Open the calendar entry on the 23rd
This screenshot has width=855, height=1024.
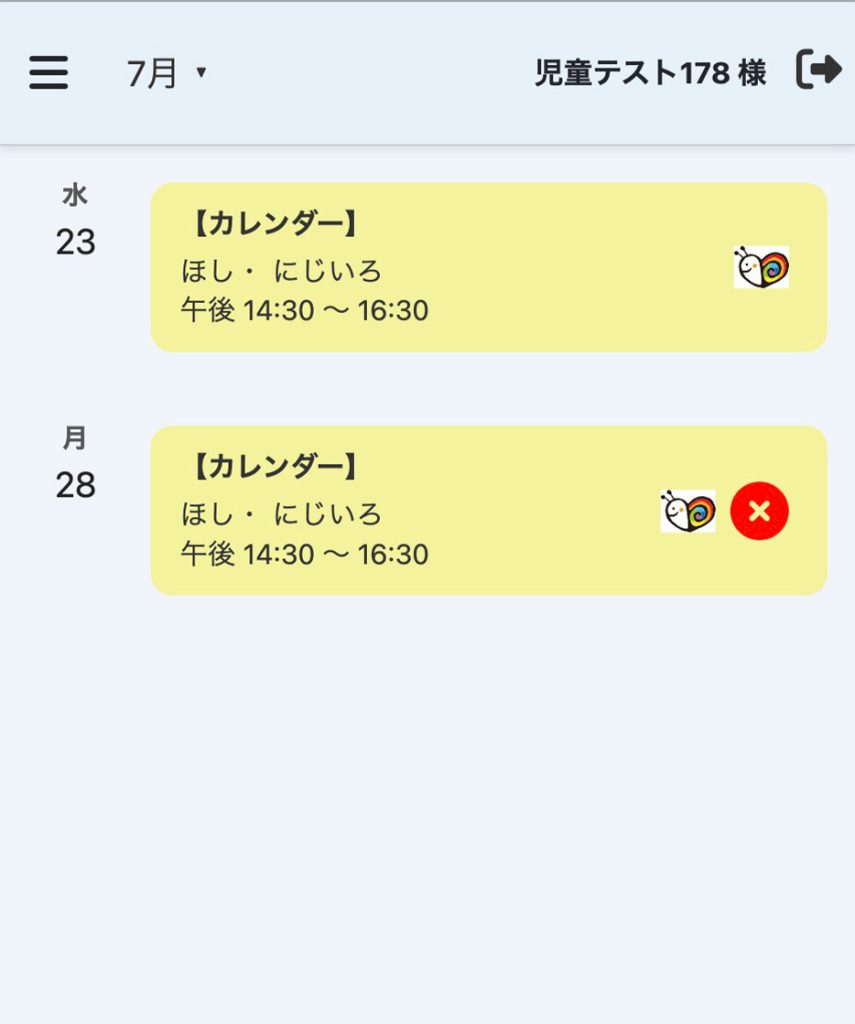click(x=440, y=267)
